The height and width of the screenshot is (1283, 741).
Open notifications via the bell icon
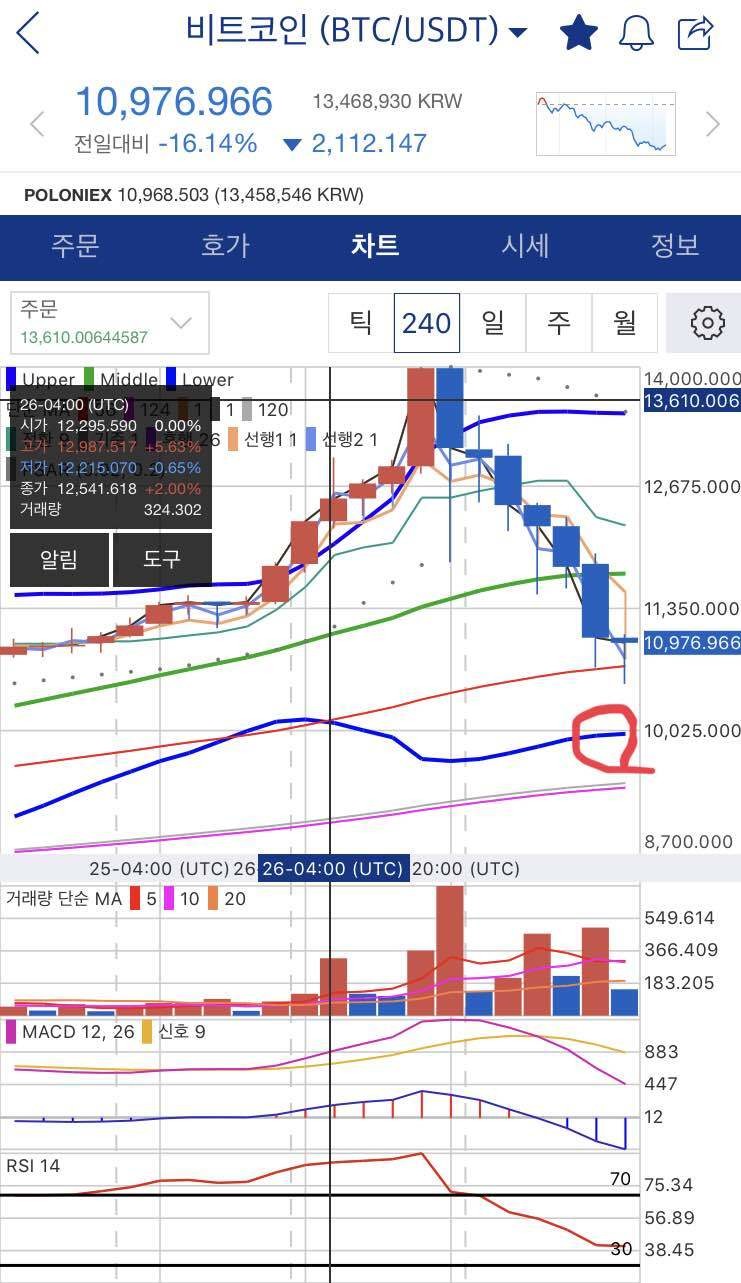[637, 31]
